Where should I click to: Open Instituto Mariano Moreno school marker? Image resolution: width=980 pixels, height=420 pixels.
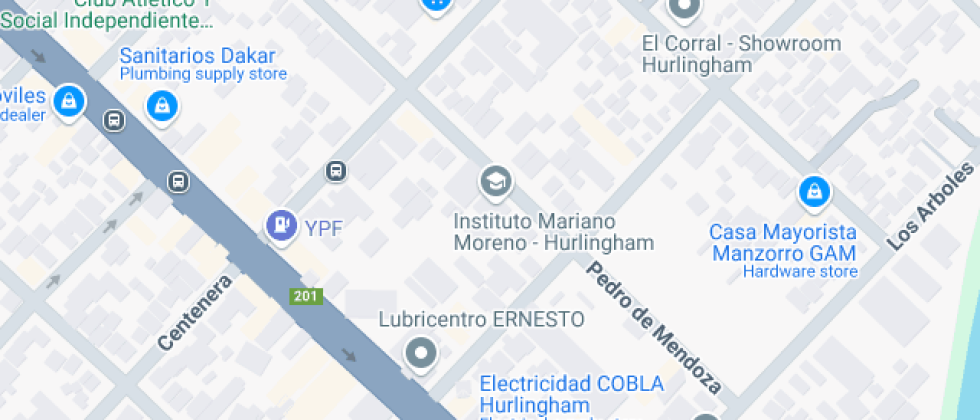tap(494, 181)
